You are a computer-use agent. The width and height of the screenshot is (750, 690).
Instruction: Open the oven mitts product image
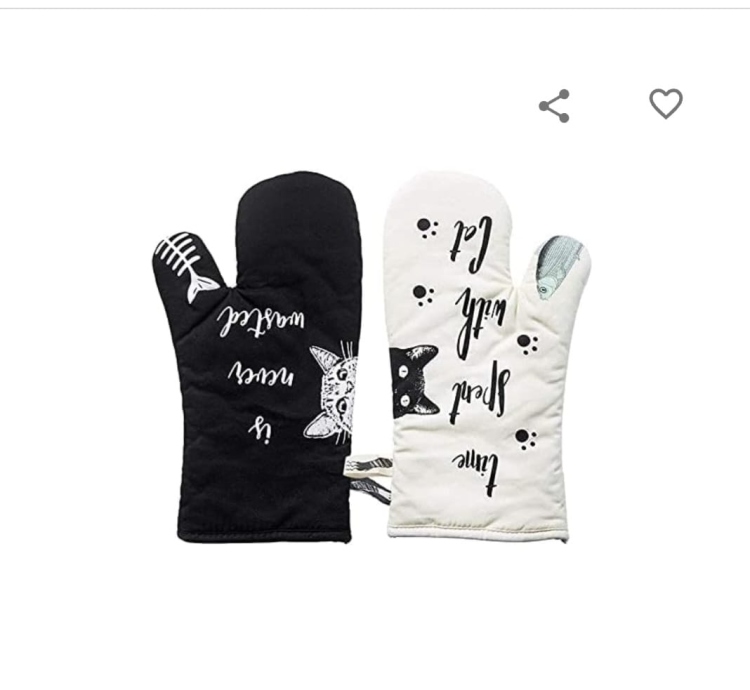pos(372,360)
